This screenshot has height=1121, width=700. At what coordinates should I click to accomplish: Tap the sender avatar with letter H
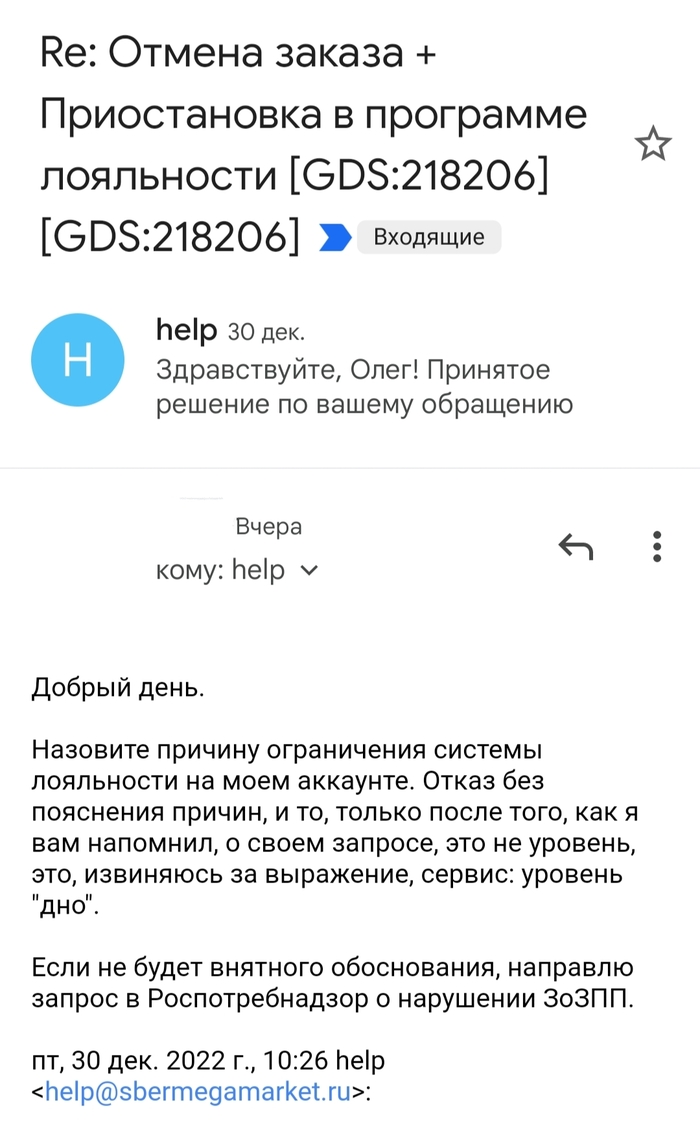[x=78, y=360]
